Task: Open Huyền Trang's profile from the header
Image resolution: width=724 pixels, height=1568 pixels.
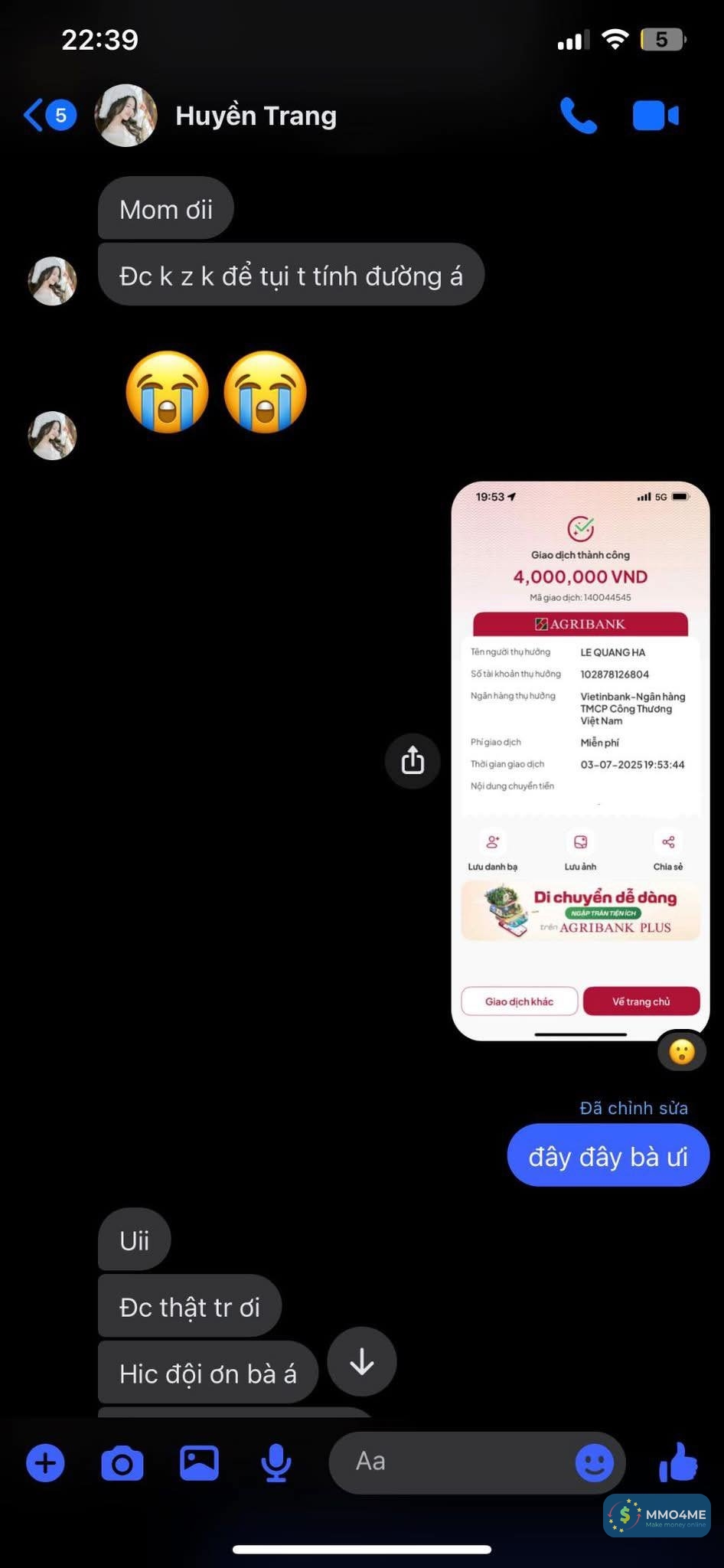Action: [255, 116]
